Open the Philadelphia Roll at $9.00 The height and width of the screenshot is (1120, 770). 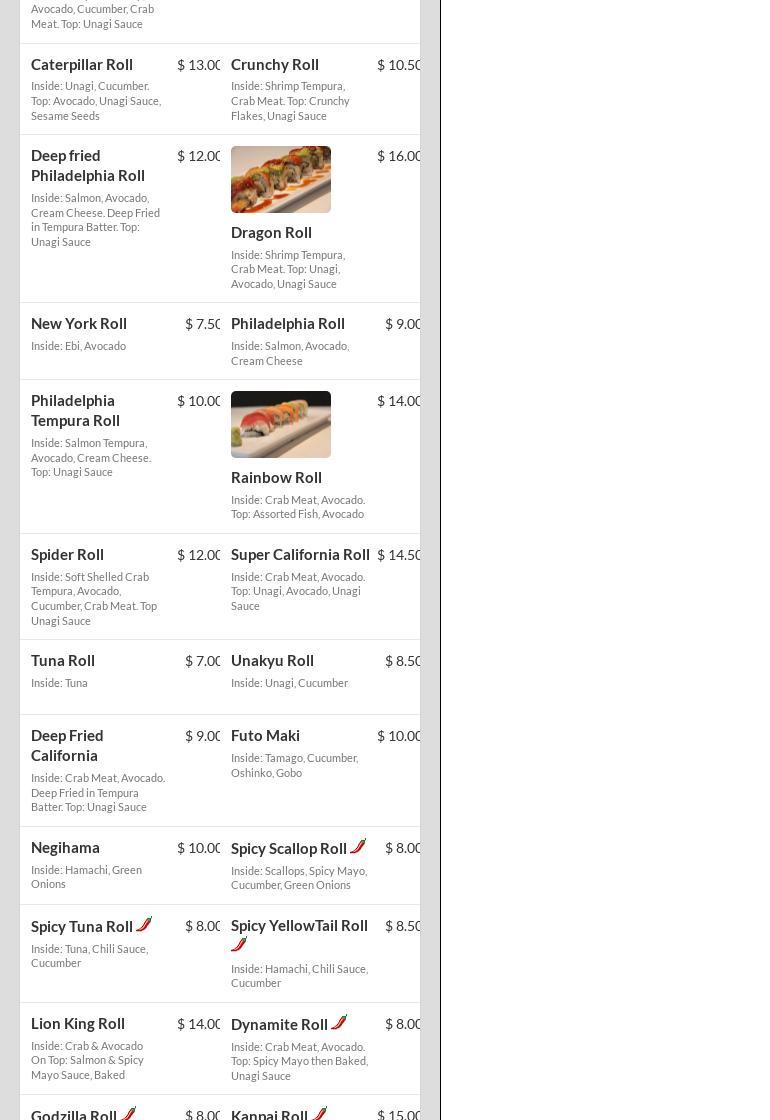click(x=288, y=324)
